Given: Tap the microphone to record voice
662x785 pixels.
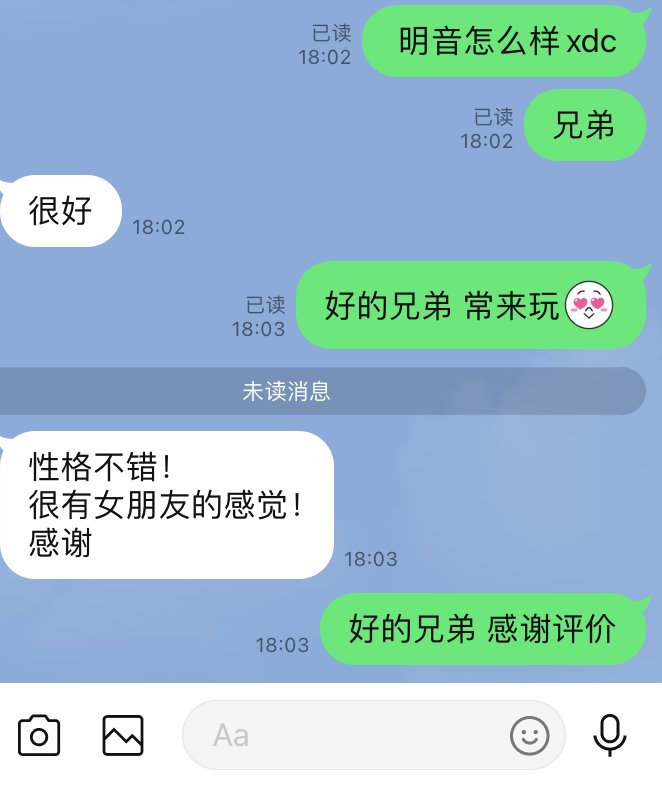Looking at the screenshot, I should click(609, 736).
